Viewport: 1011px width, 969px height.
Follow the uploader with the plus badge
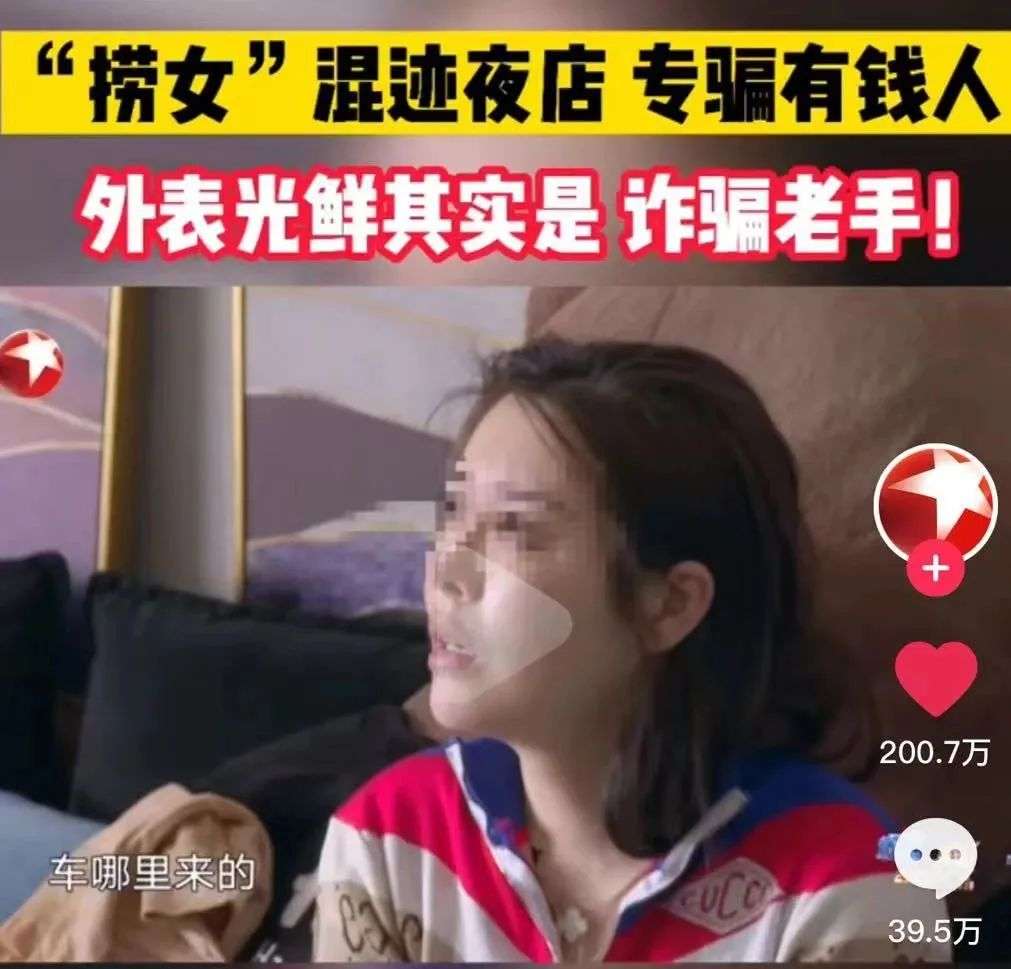tap(935, 570)
